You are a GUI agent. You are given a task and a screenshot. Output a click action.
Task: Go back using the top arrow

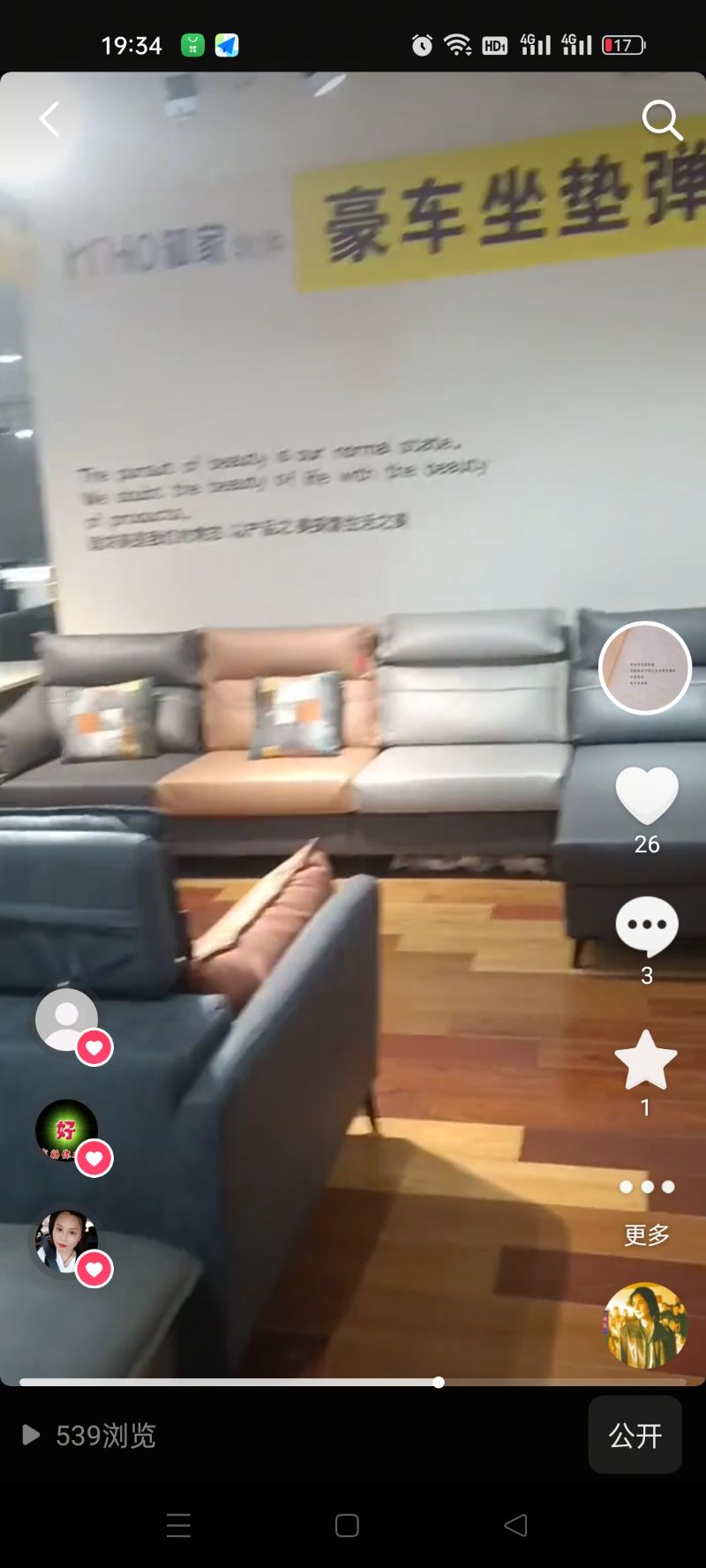pos(49,119)
